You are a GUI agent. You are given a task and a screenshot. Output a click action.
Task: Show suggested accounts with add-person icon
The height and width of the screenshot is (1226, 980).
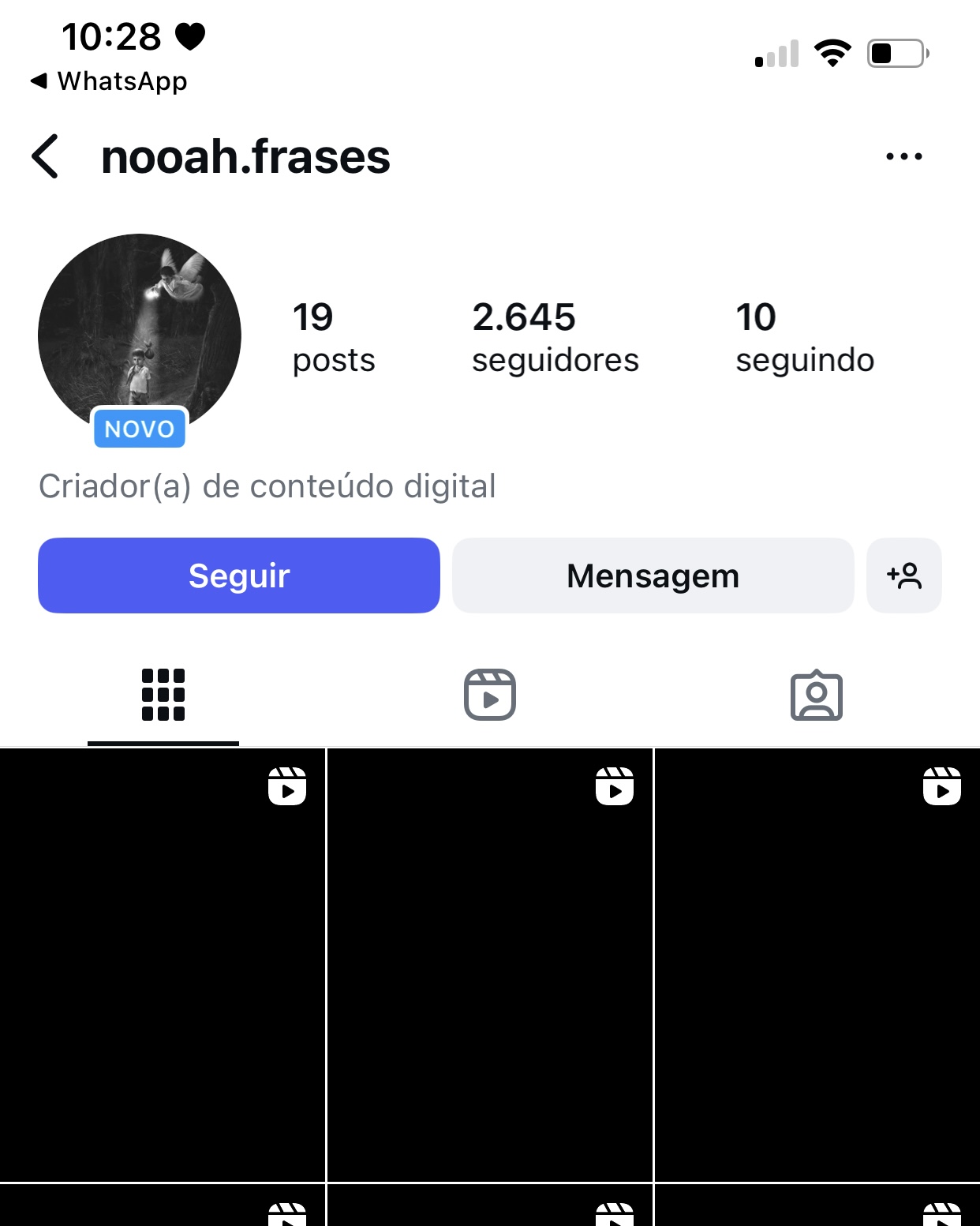click(903, 576)
